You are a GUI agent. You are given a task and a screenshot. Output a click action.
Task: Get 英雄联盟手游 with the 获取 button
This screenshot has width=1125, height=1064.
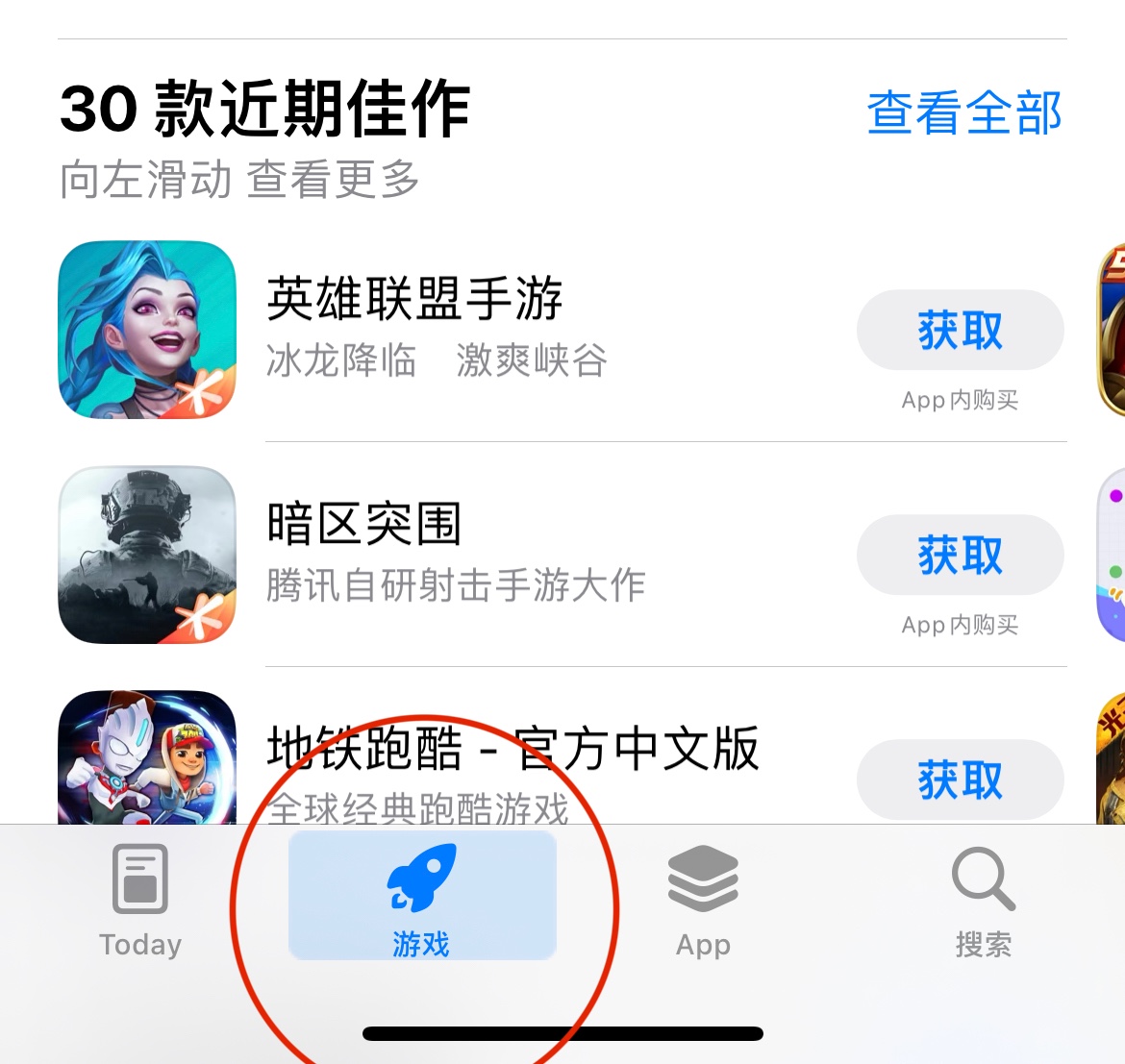(960, 331)
